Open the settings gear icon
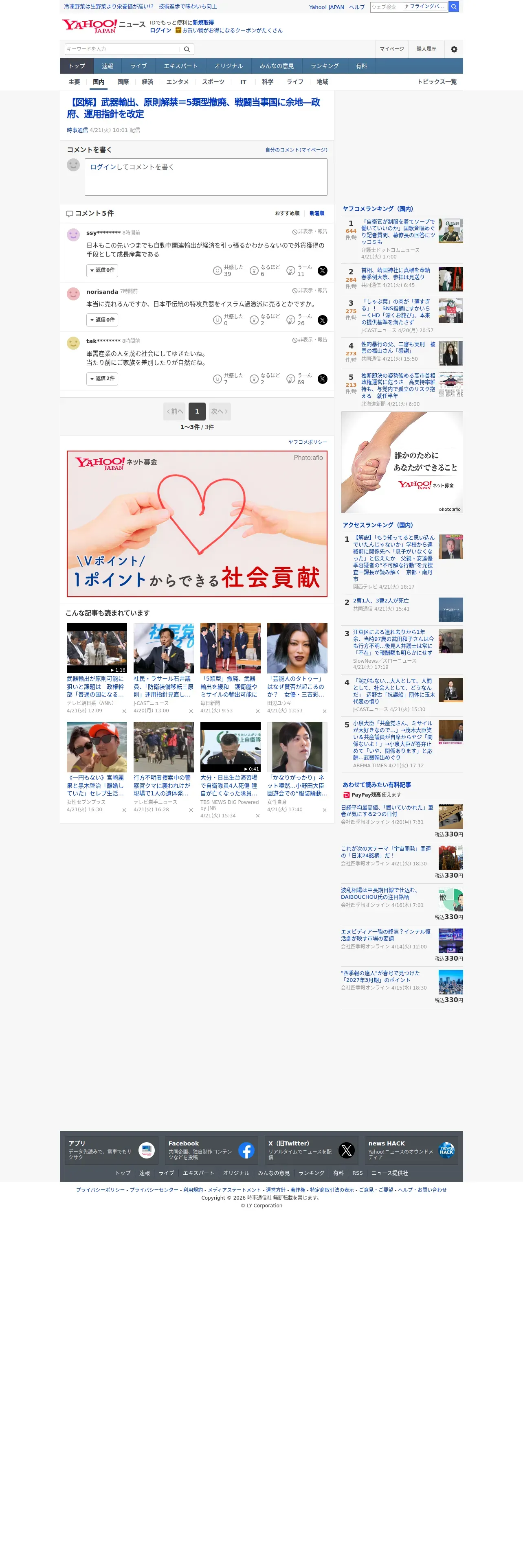 [x=454, y=49]
